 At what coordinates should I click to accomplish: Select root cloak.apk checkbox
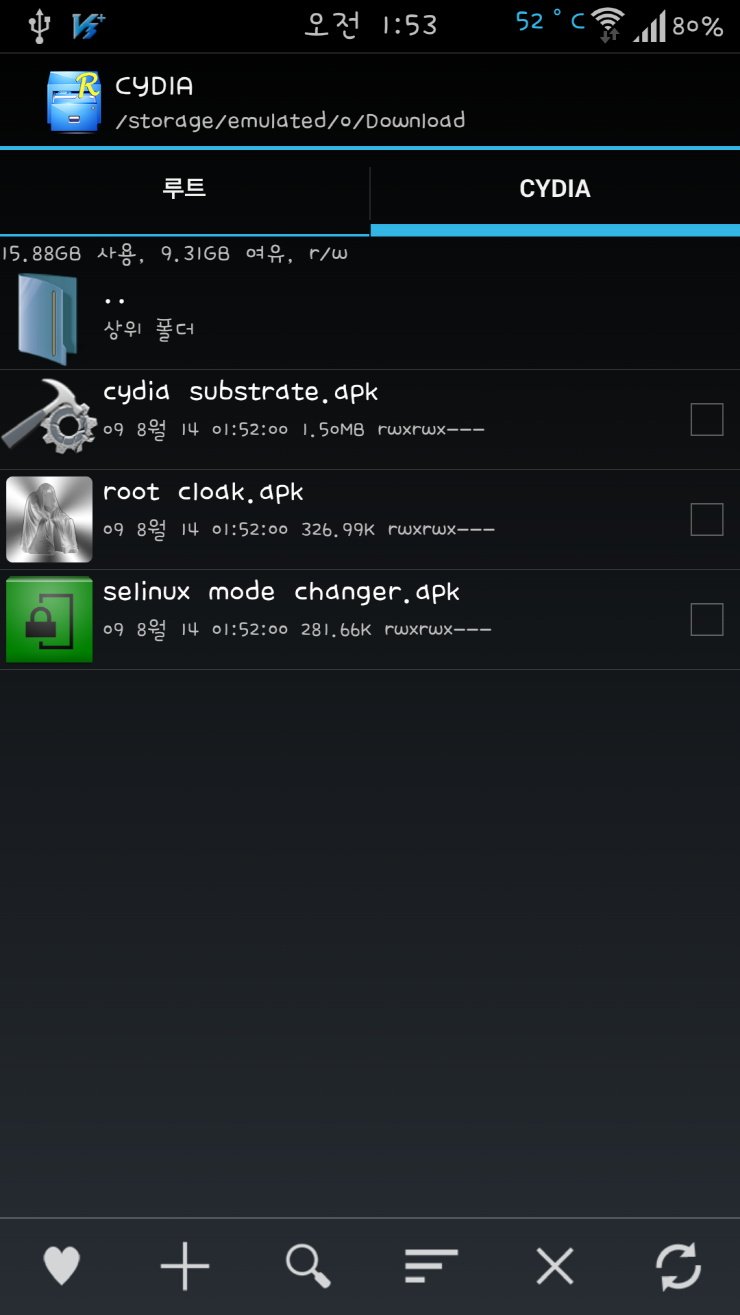pyautogui.click(x=707, y=519)
